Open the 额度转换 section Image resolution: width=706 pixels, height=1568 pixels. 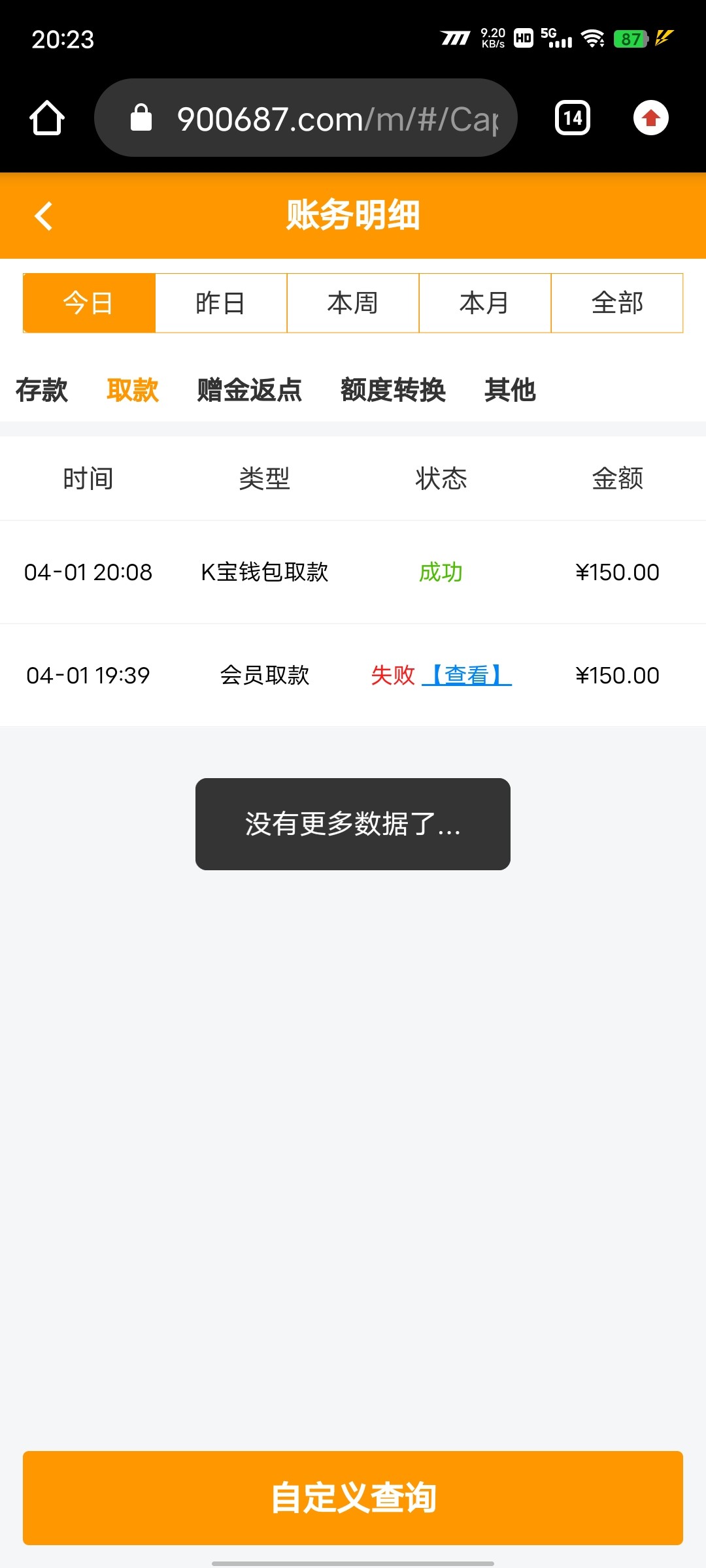coord(393,390)
